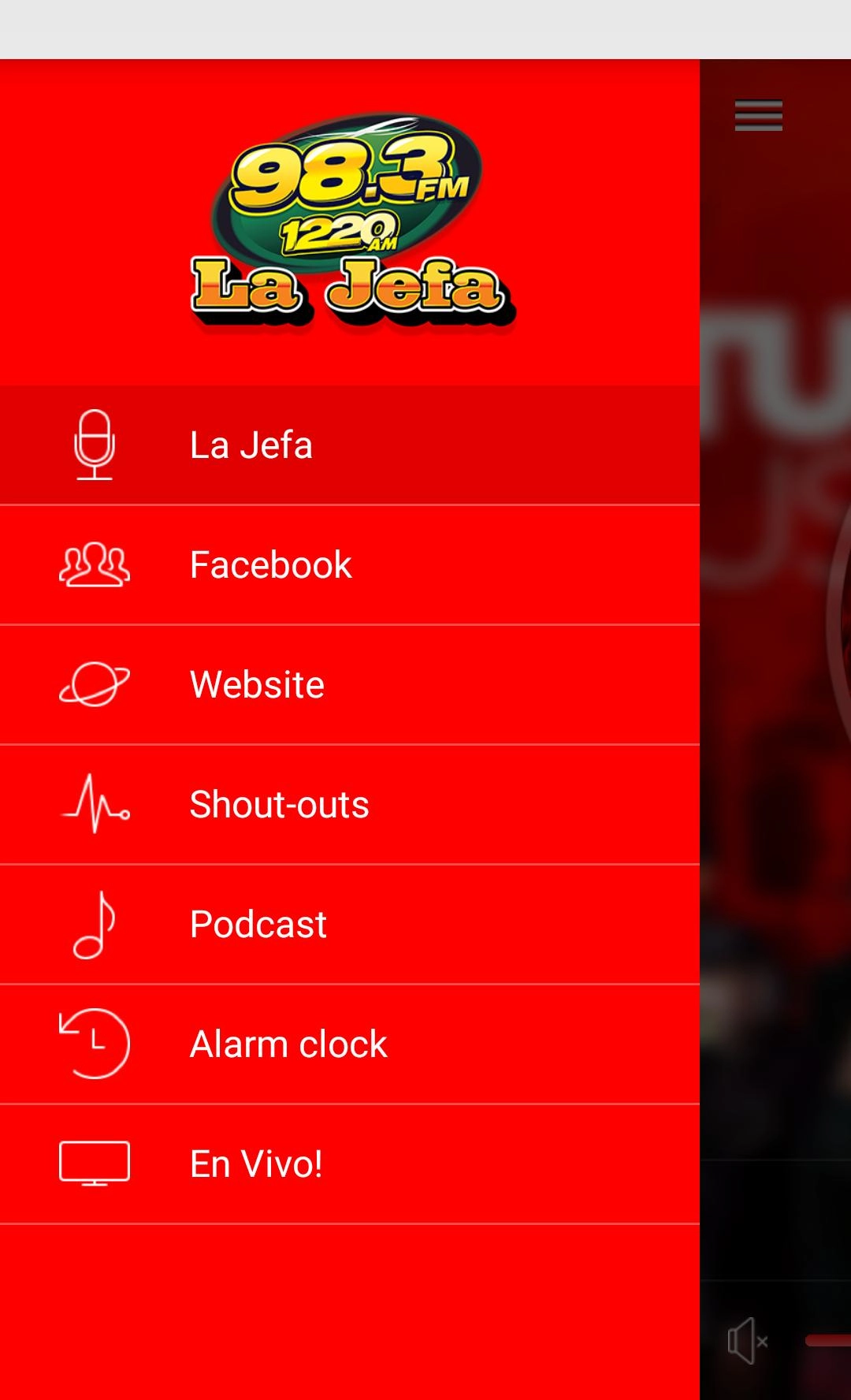The width and height of the screenshot is (851, 1400).
Task: Open the Podcast section
Action: [x=349, y=925]
